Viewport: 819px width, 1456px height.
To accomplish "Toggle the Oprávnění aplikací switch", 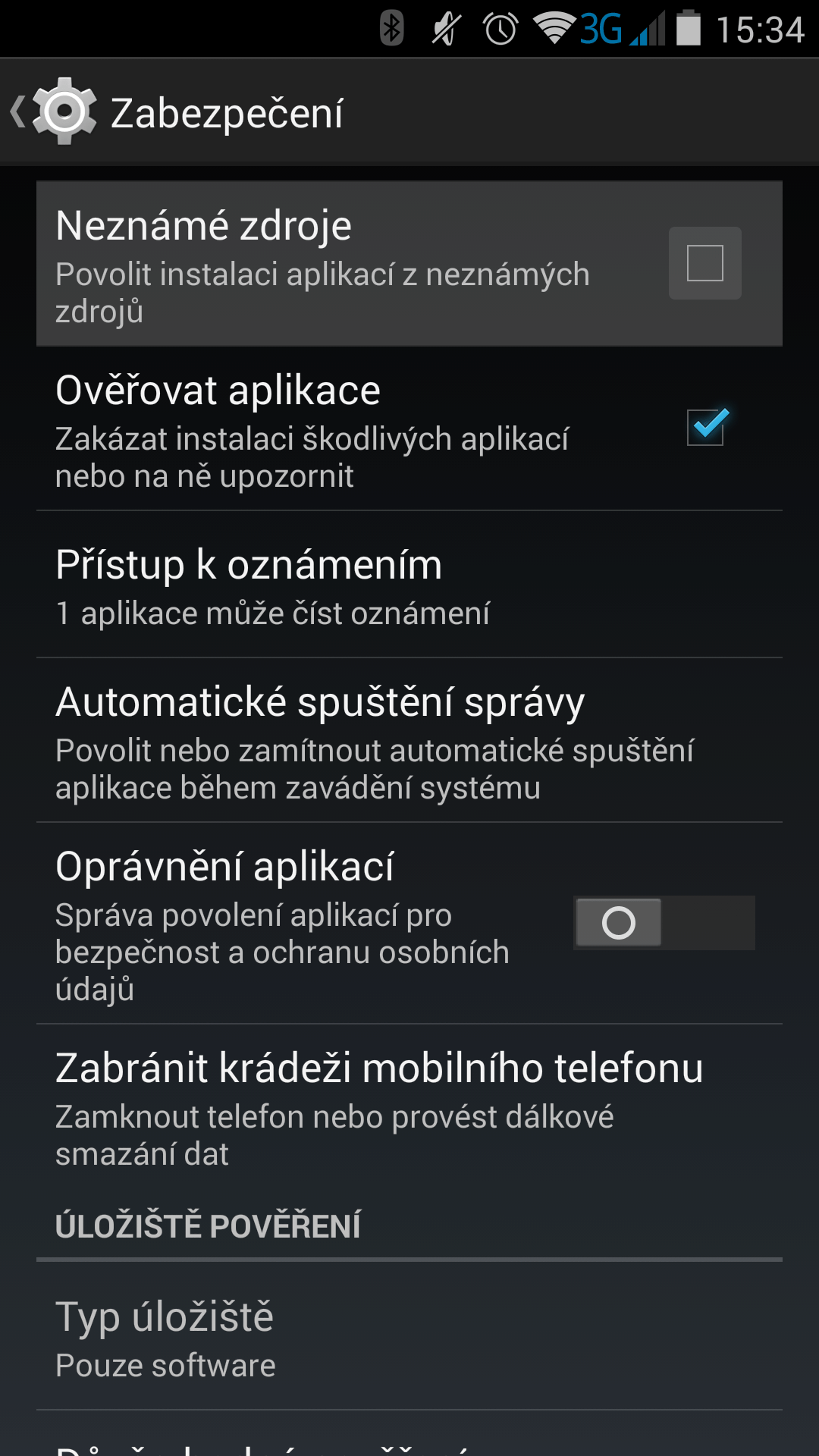I will 664,923.
